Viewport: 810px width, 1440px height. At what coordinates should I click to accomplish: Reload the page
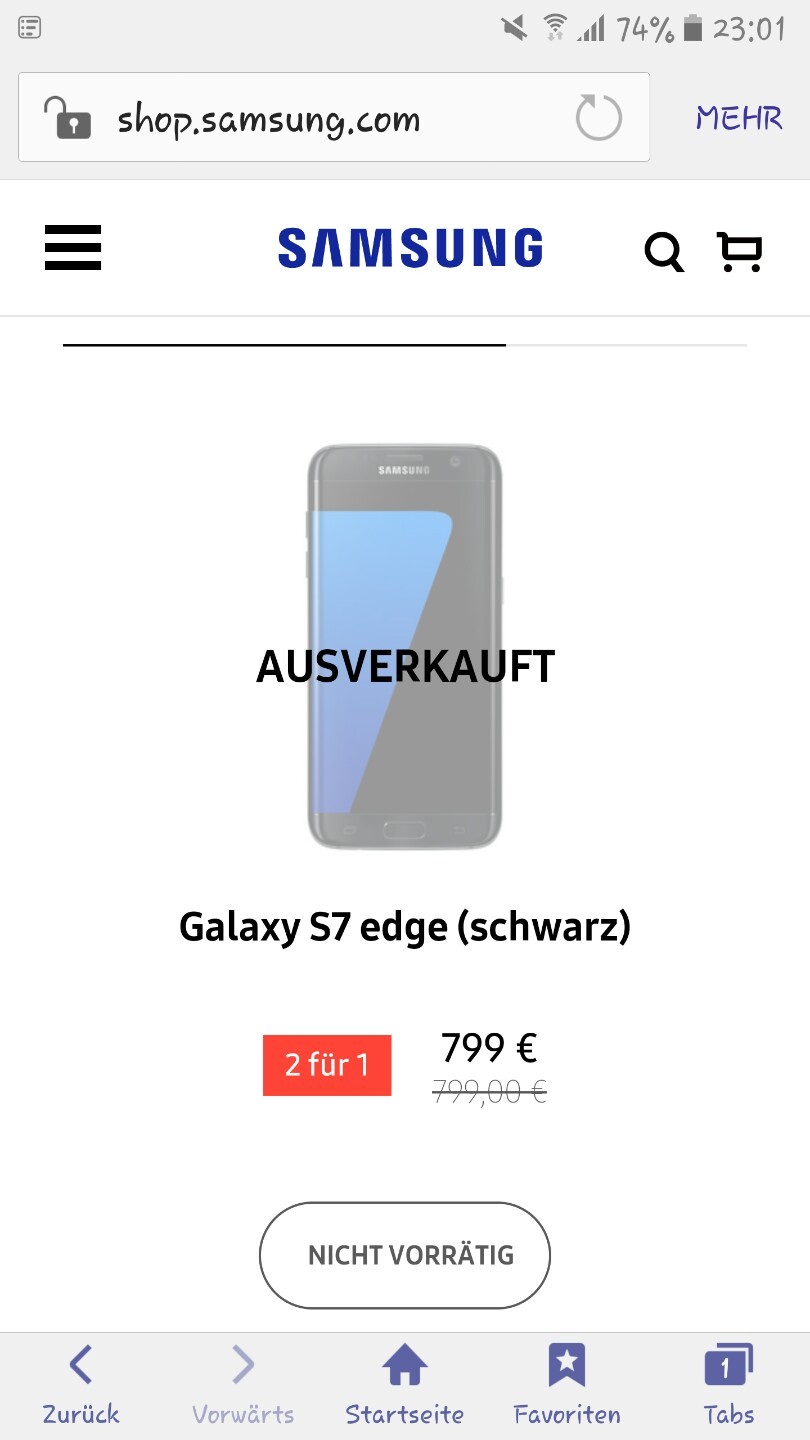click(x=598, y=117)
